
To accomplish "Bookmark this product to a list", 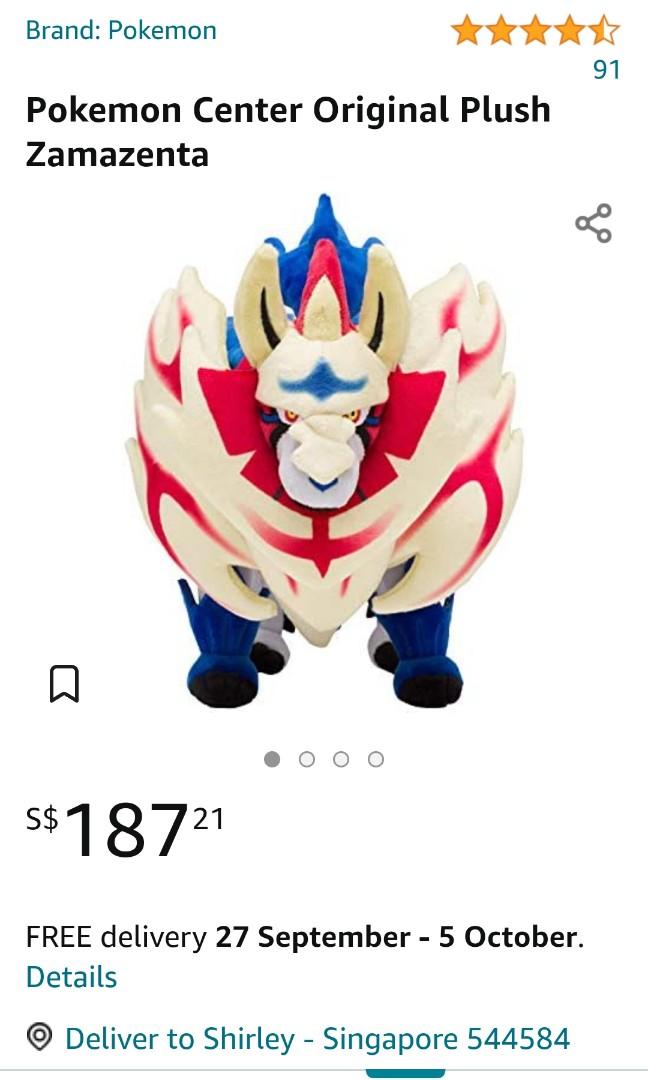I will pyautogui.click(x=64, y=684).
